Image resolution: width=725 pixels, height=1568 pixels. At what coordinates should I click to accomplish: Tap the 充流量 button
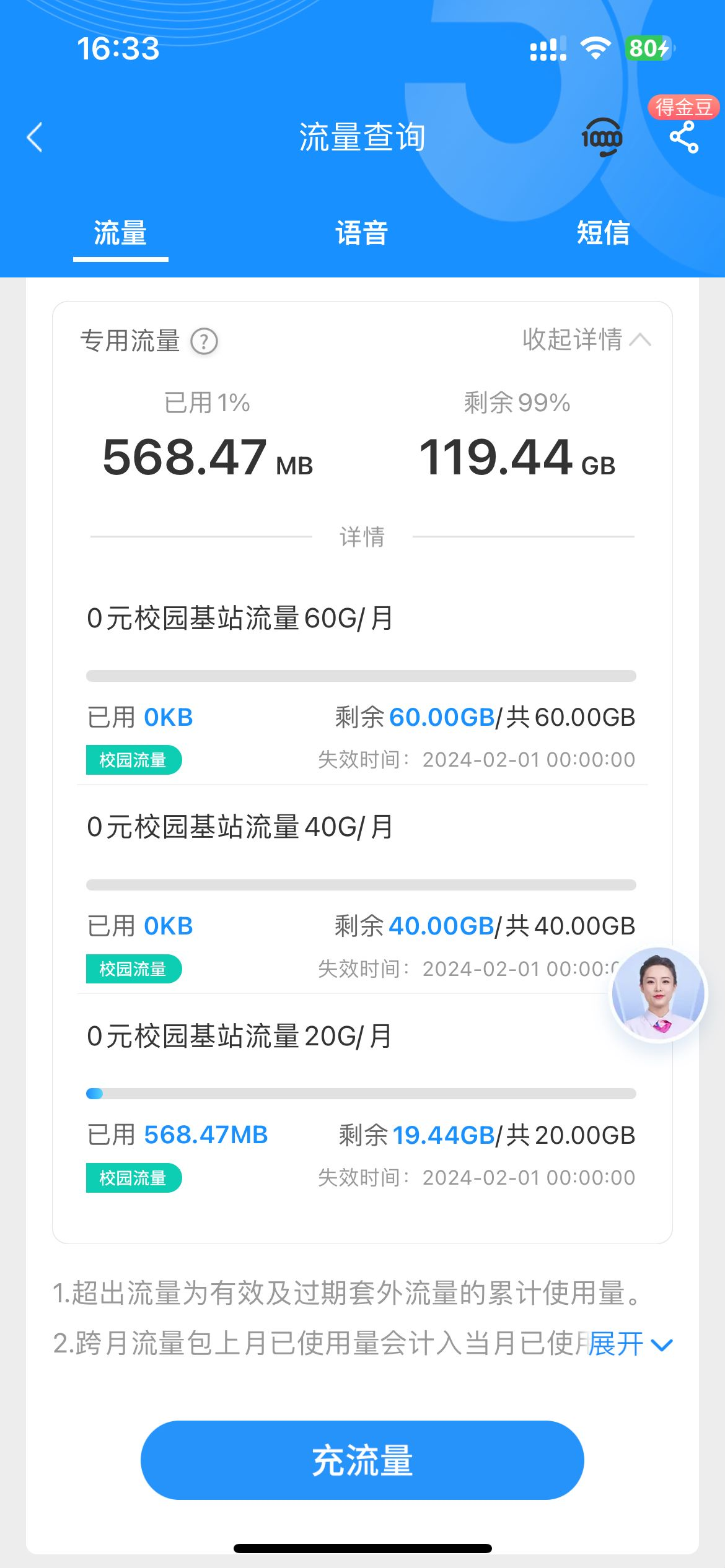(362, 1460)
